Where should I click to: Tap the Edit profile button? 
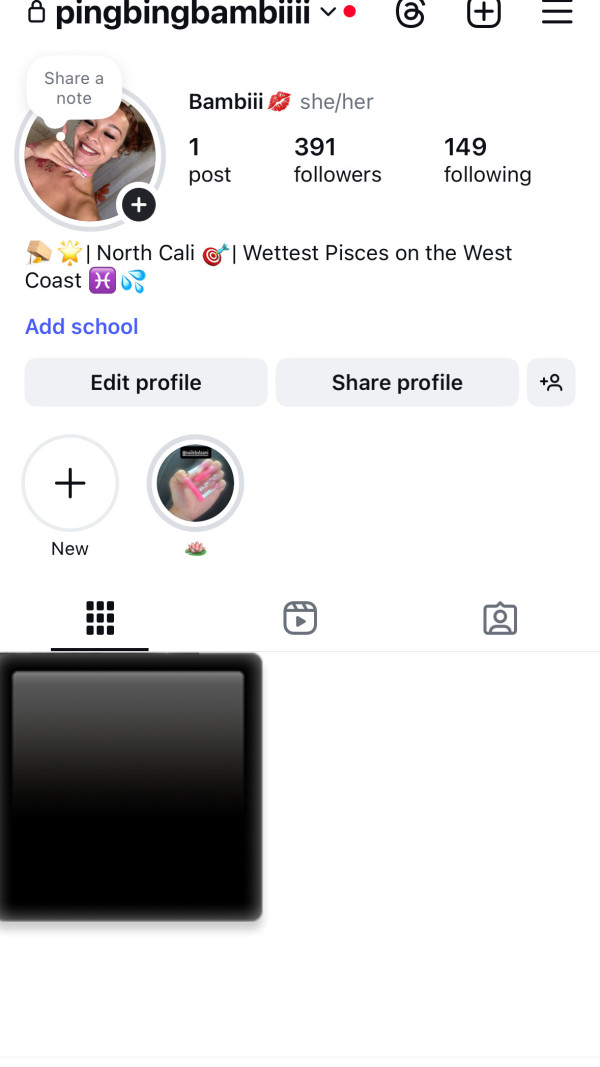pos(146,383)
